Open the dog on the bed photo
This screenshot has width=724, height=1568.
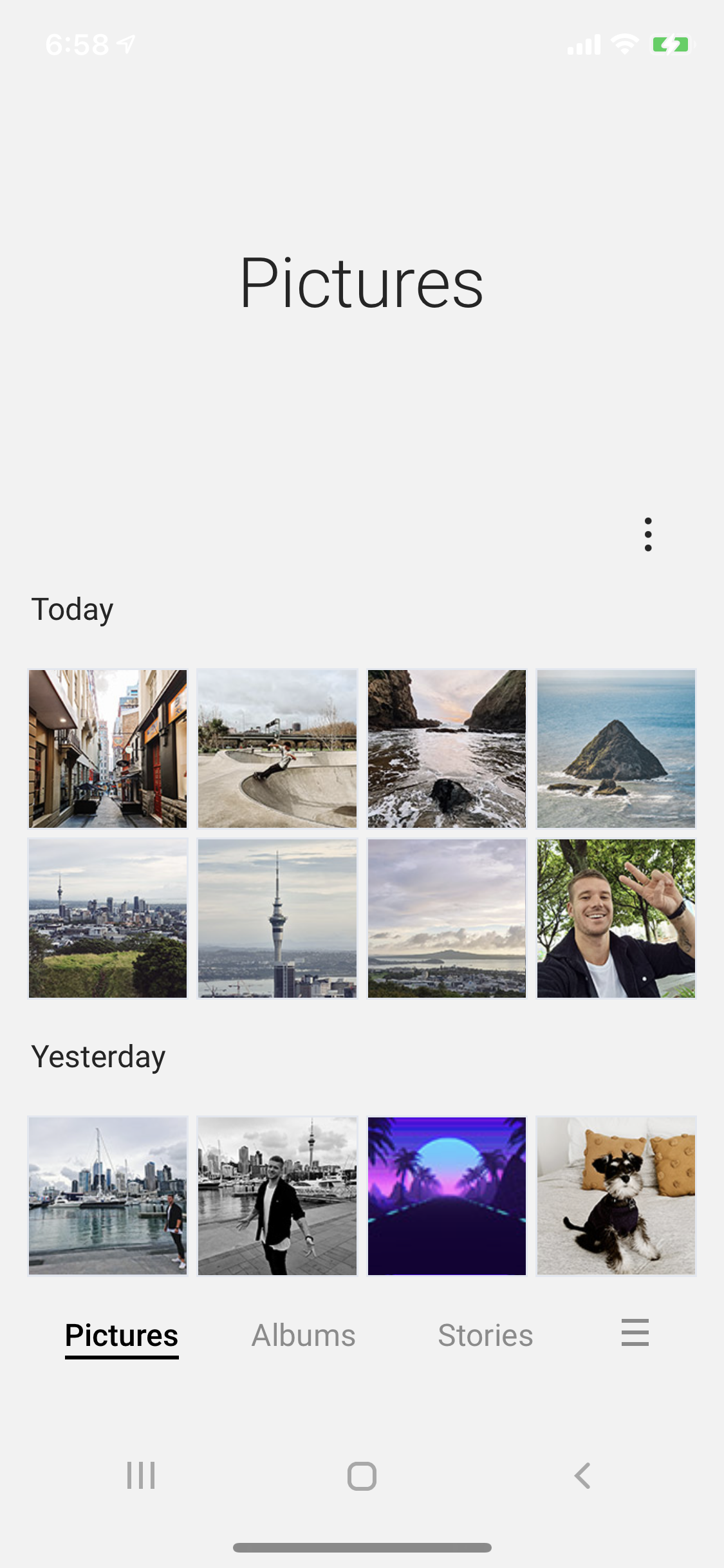click(616, 1196)
